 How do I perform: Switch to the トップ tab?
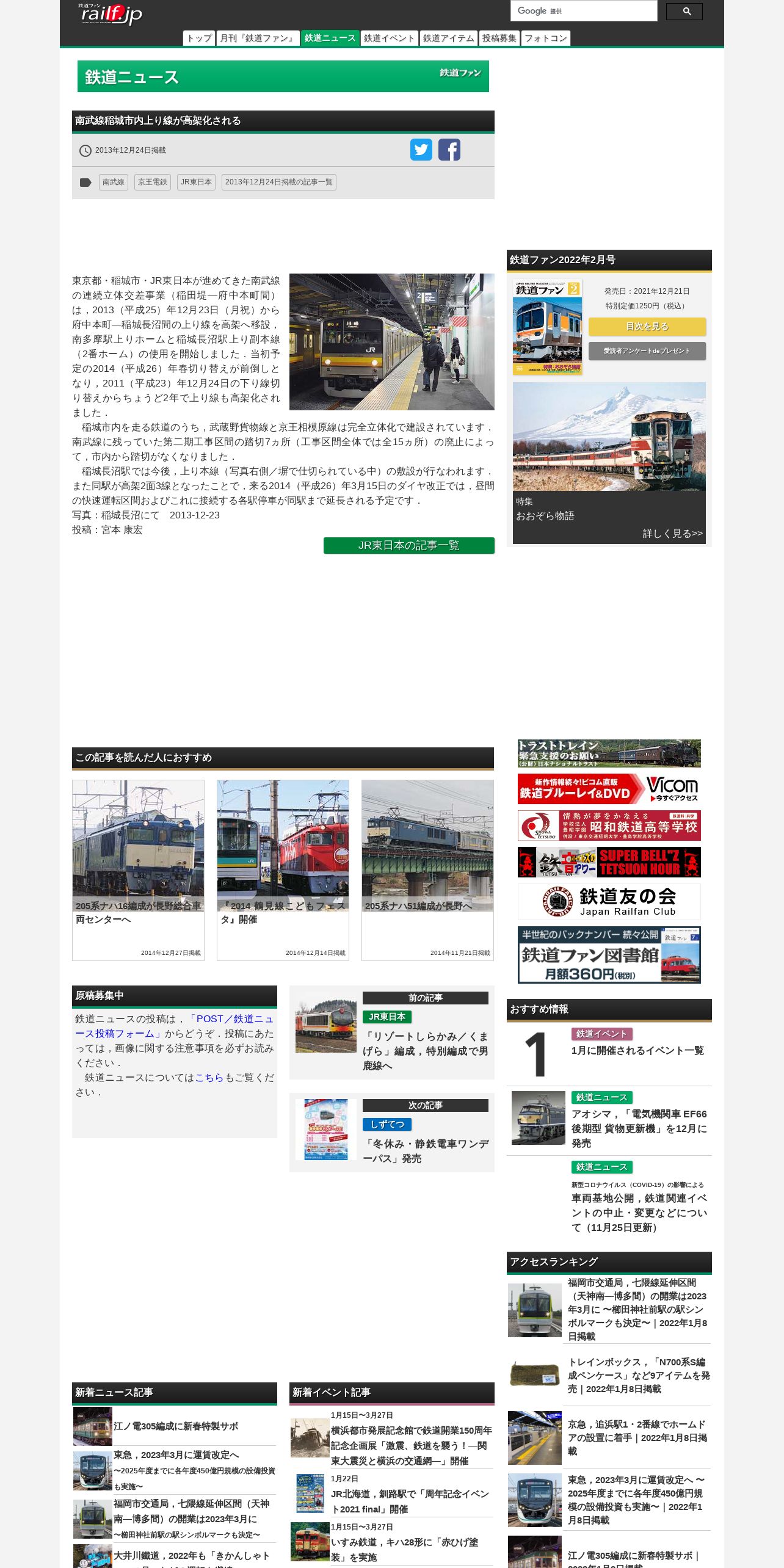point(199,38)
